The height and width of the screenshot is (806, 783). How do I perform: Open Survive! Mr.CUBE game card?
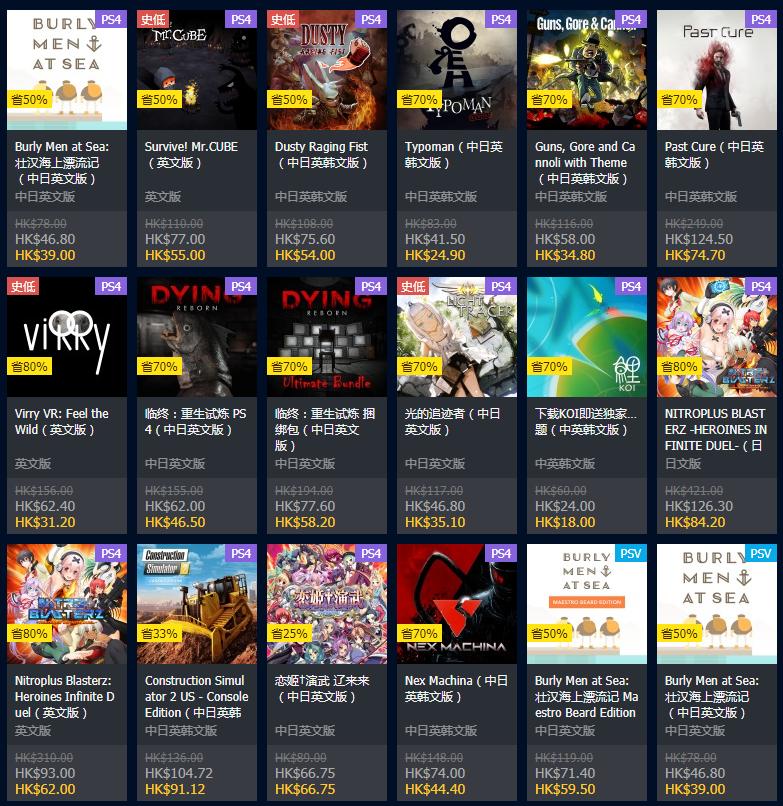pyautogui.click(x=197, y=70)
